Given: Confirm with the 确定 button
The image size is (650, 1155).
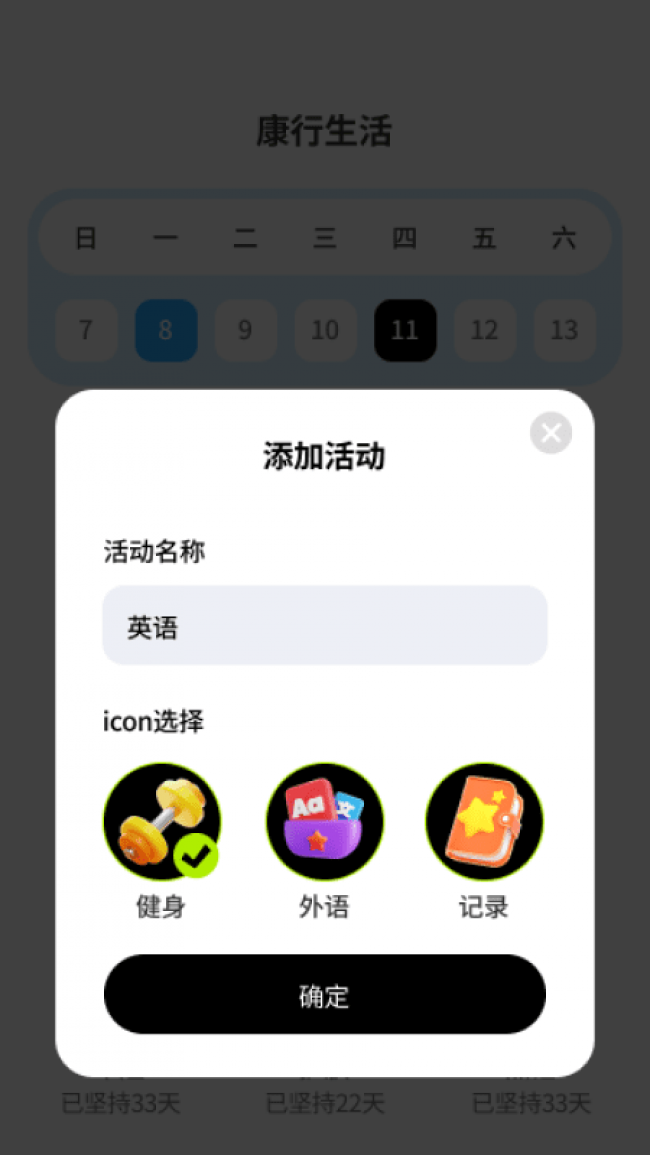Looking at the screenshot, I should point(325,994).
